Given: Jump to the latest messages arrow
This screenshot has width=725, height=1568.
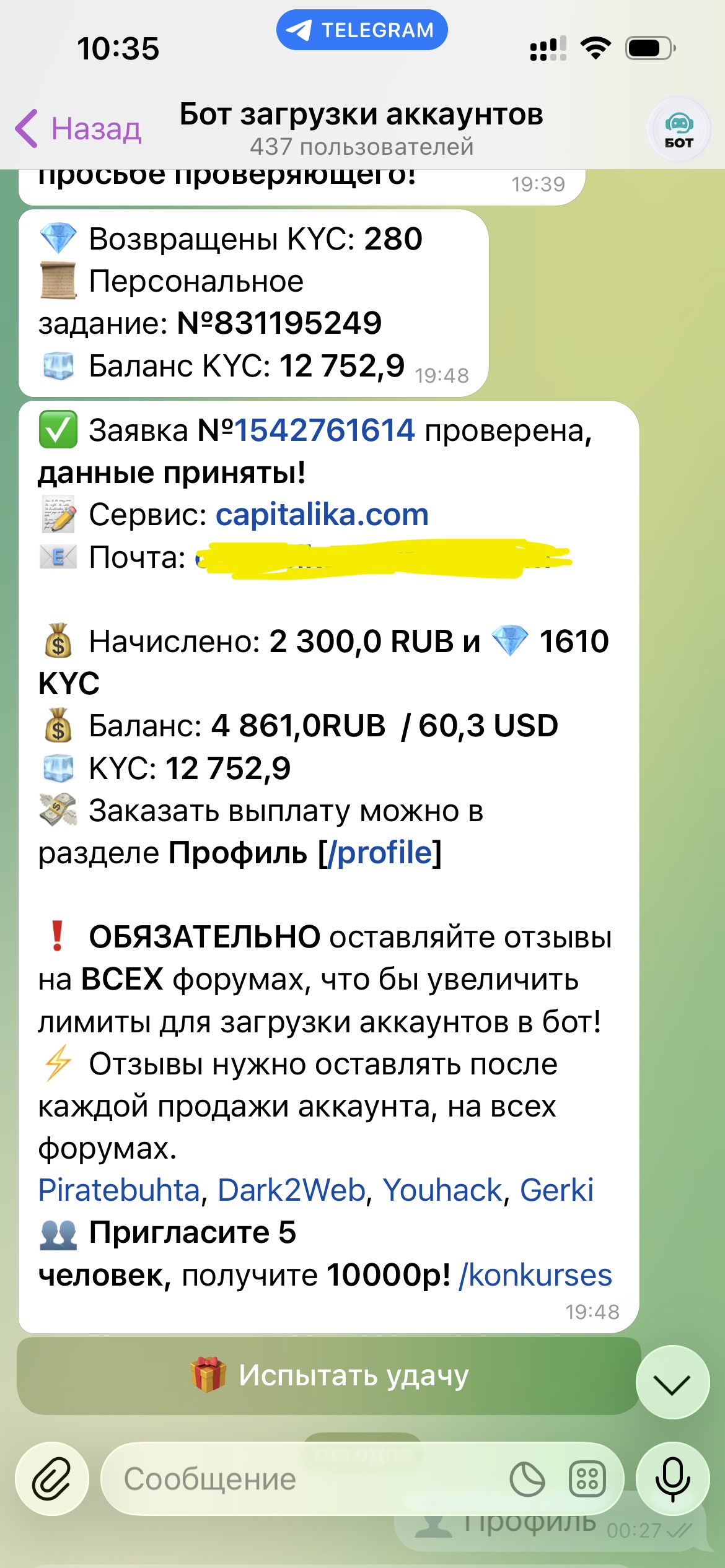Looking at the screenshot, I should tap(672, 1382).
